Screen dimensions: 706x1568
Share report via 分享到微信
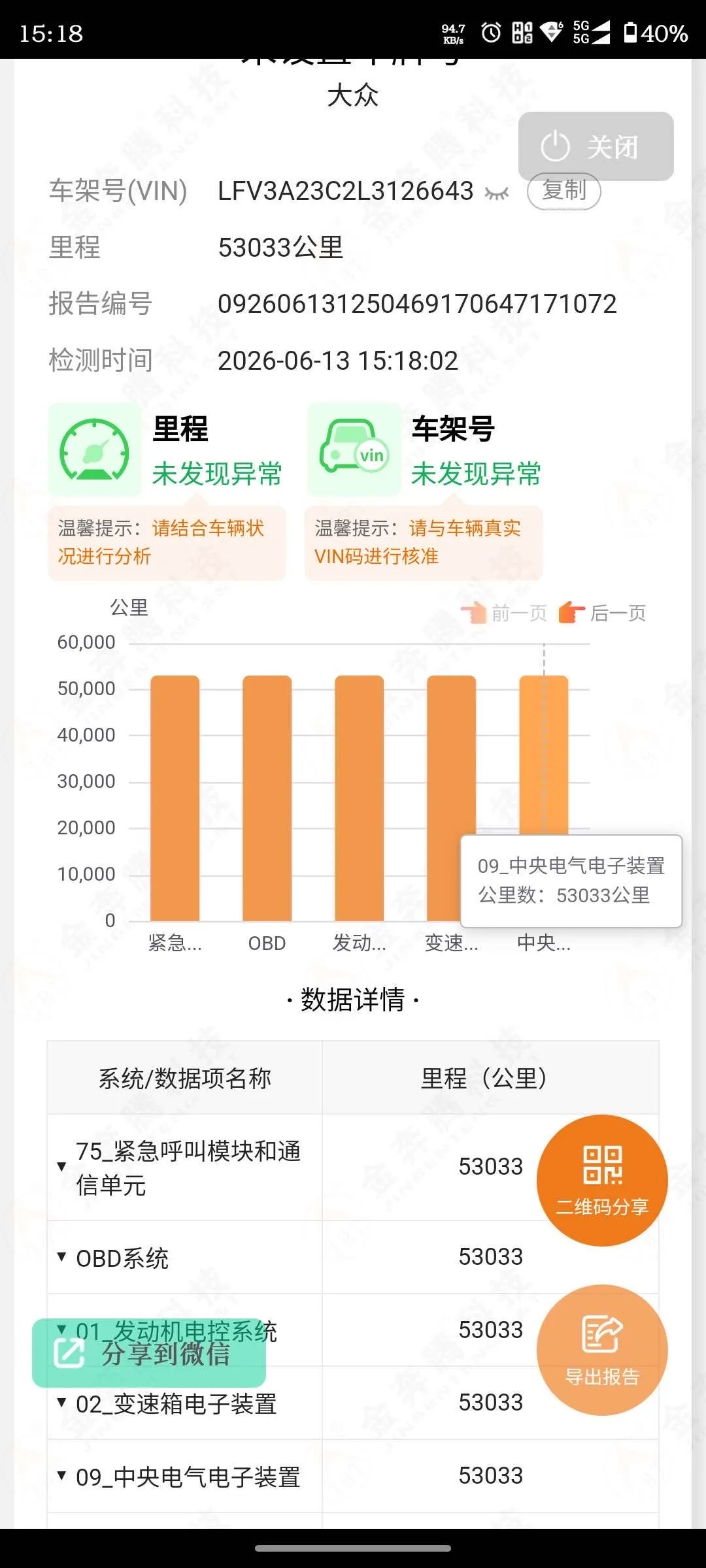coord(149,1353)
